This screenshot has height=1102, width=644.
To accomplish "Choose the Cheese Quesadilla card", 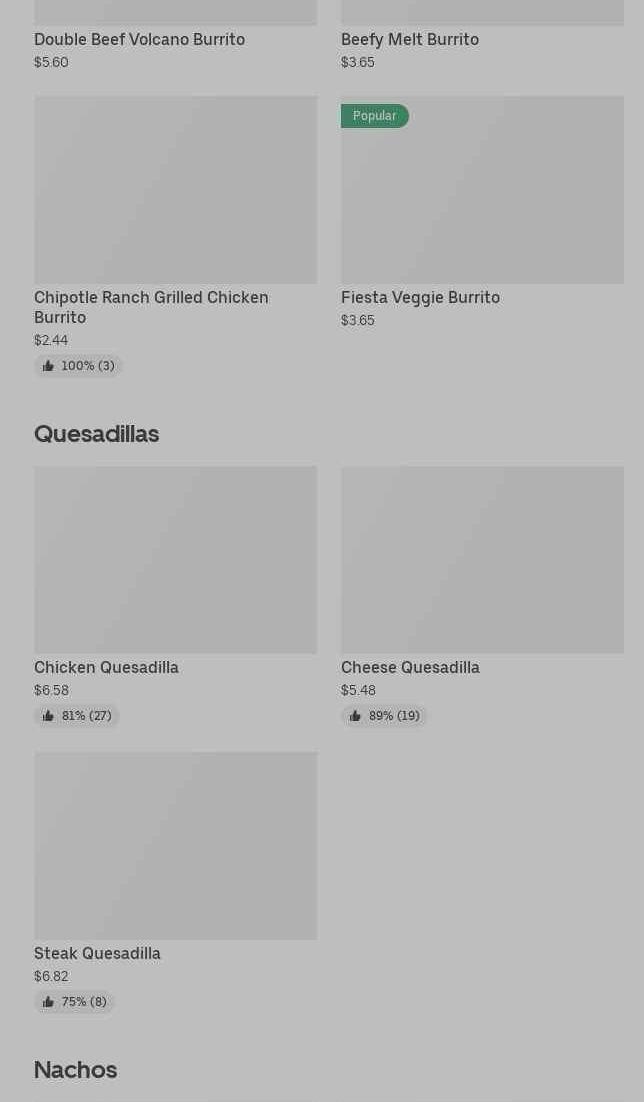I will point(482,597).
